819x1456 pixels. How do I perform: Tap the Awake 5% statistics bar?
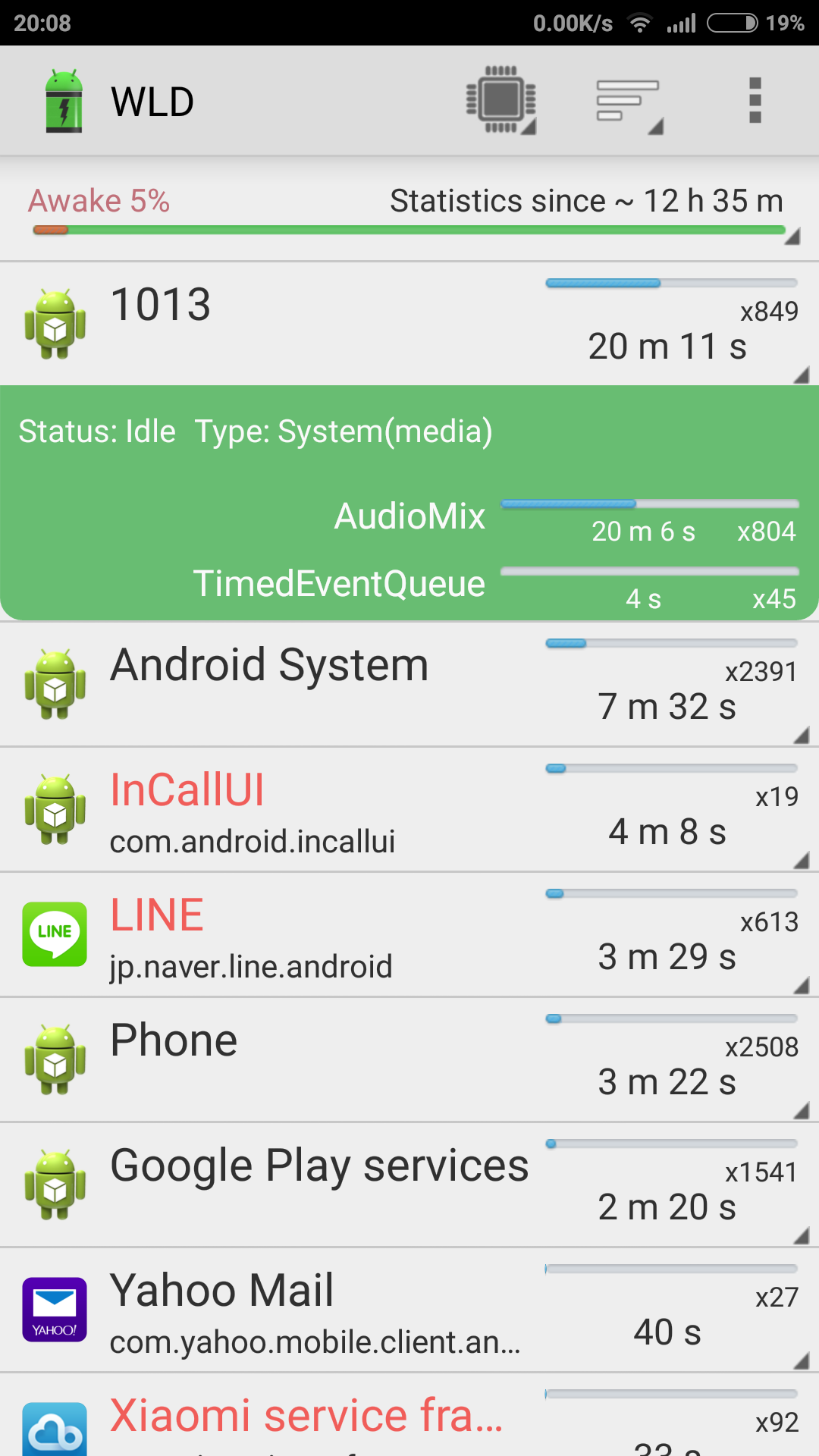point(409,211)
